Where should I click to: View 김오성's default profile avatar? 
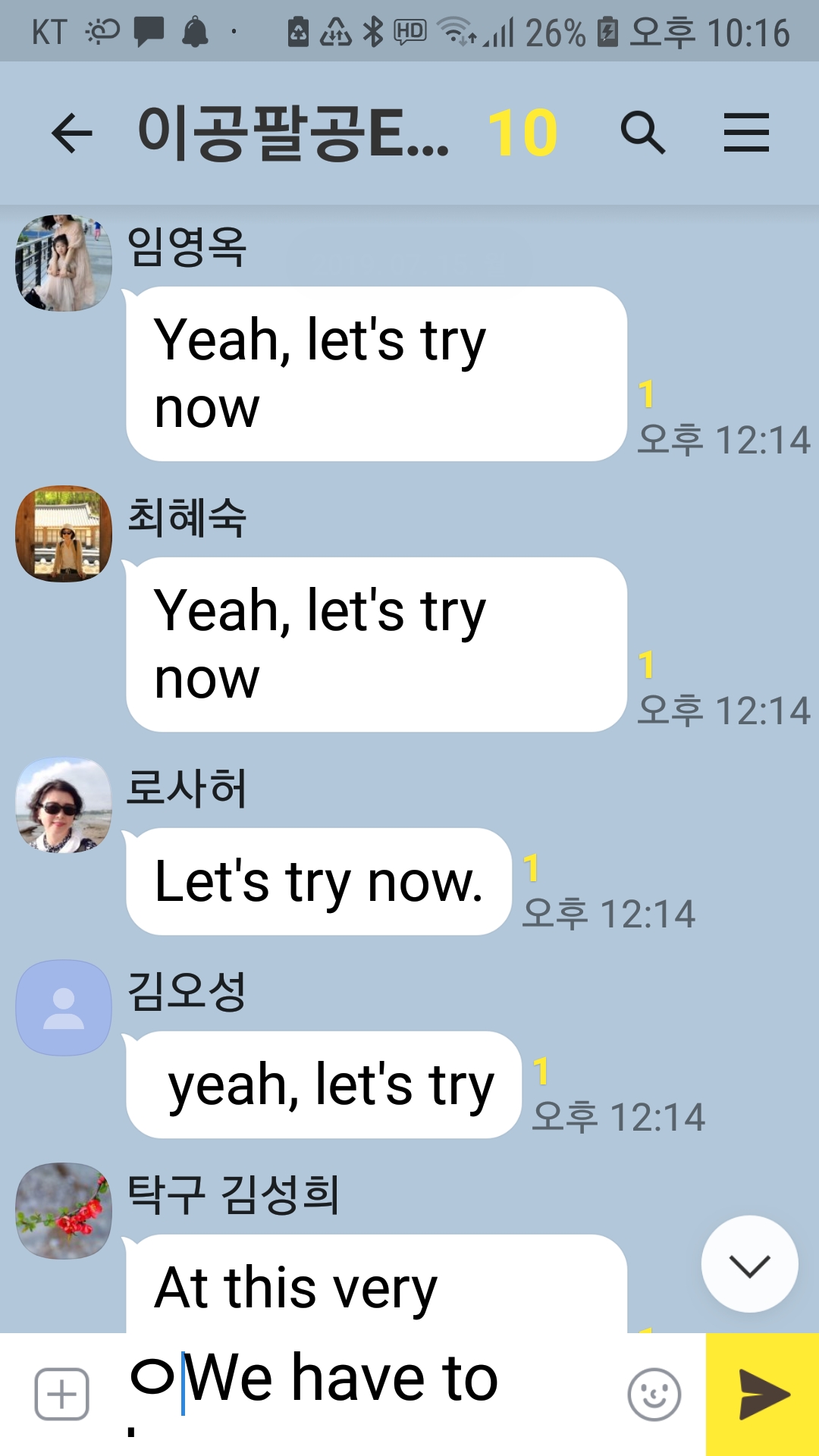pyautogui.click(x=64, y=1008)
